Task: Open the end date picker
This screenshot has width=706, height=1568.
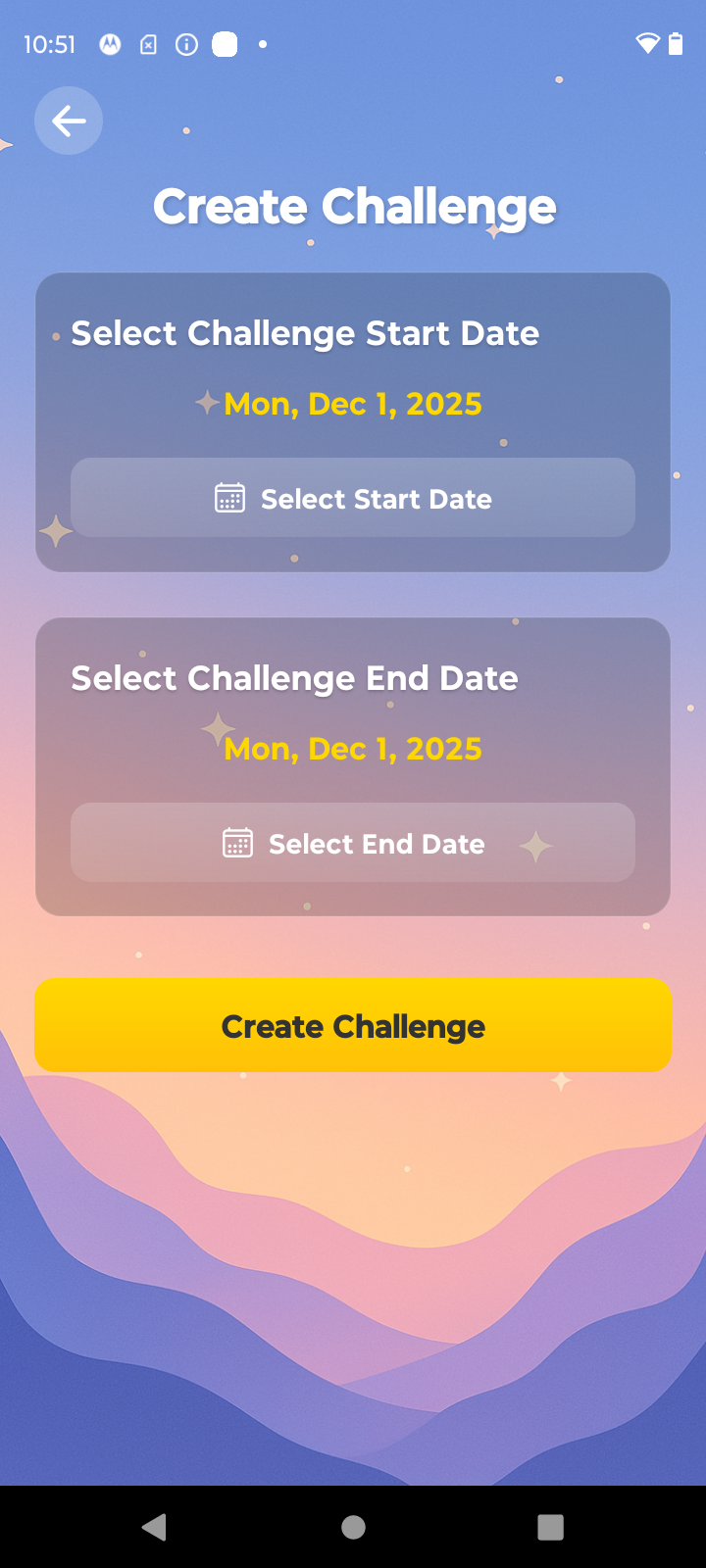Action: (x=353, y=843)
